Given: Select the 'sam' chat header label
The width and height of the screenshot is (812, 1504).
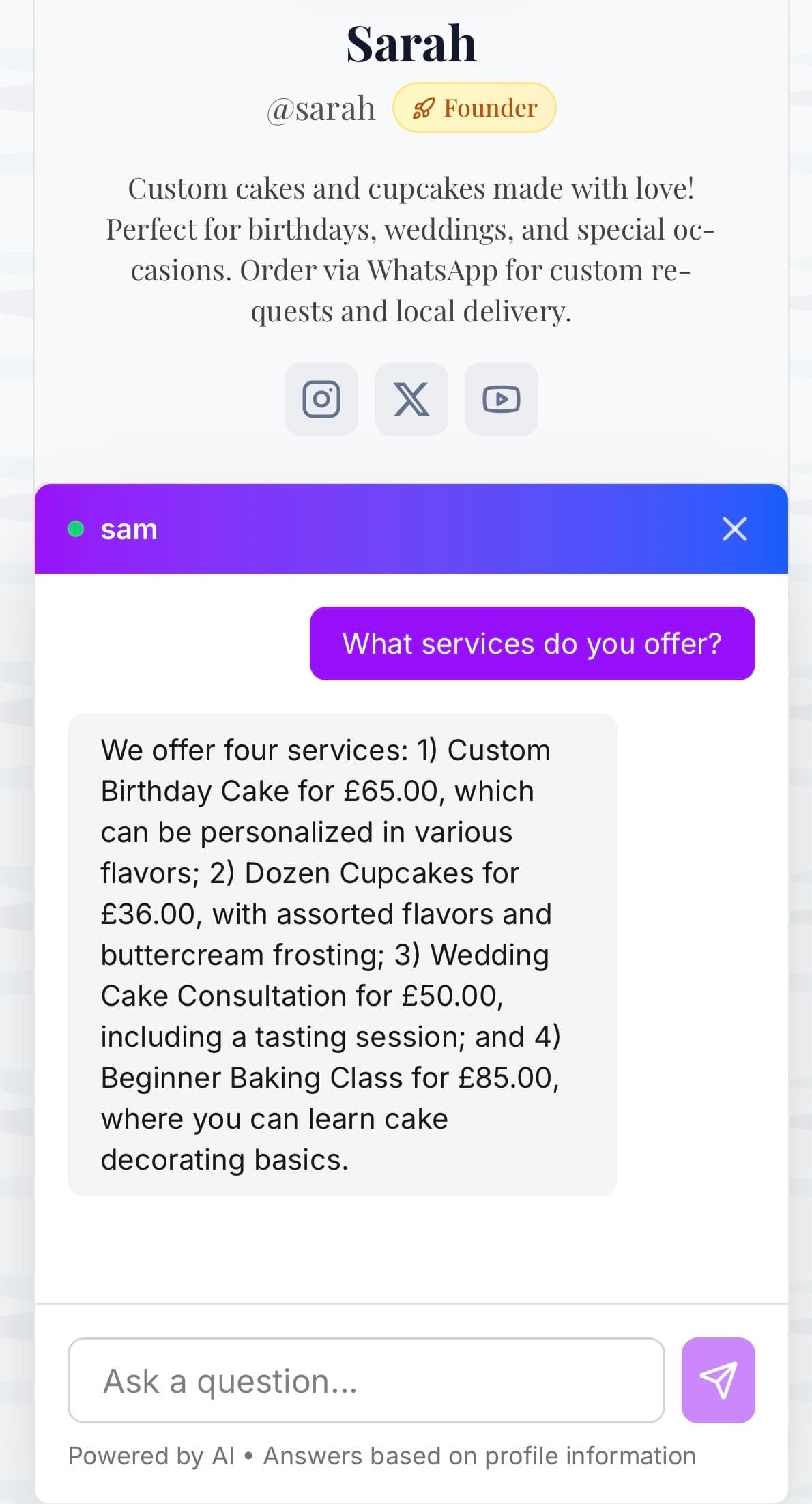Looking at the screenshot, I should click(128, 528).
